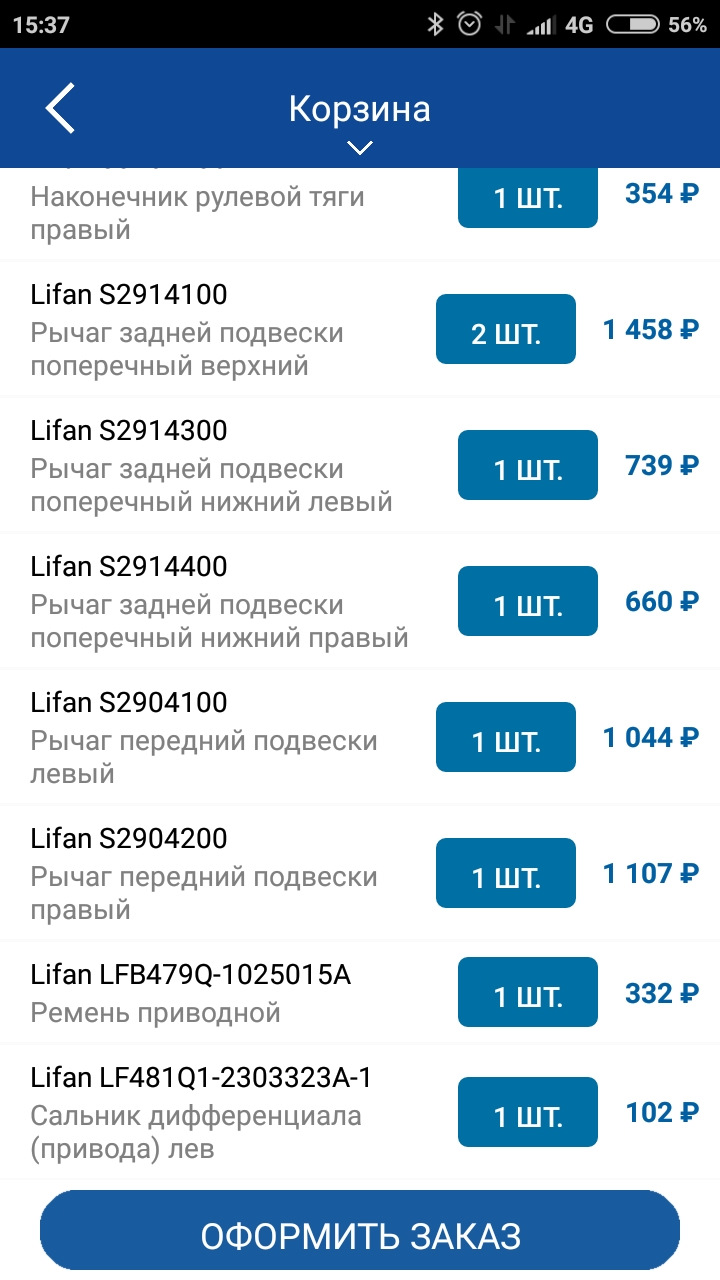Open quantity selector for Lifan S2914100

(x=505, y=329)
